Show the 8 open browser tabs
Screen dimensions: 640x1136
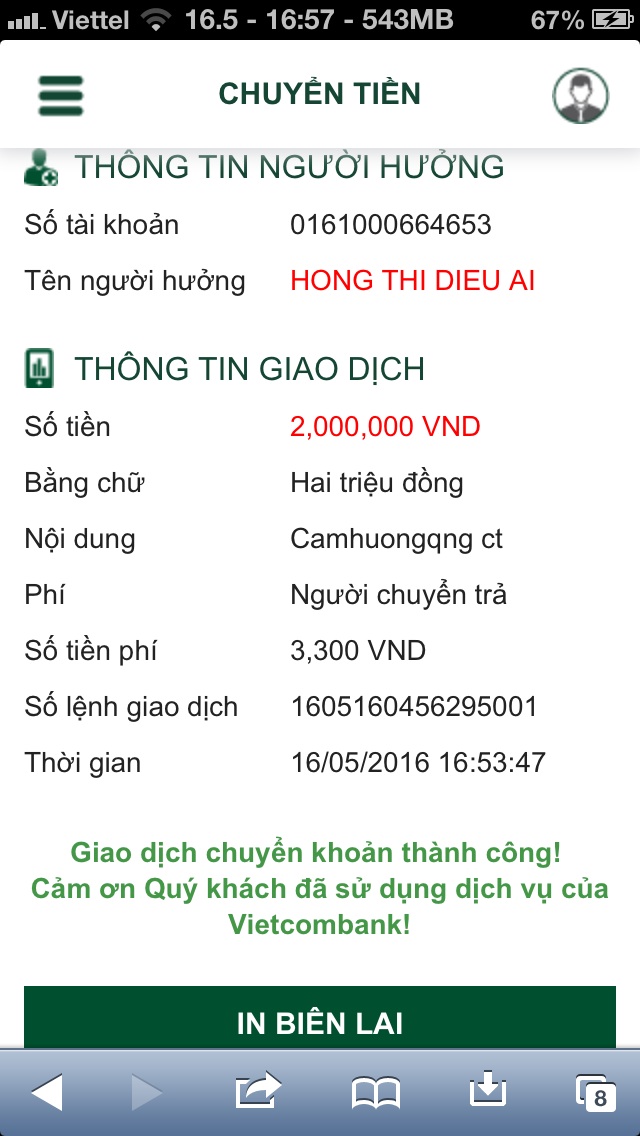pos(594,1092)
